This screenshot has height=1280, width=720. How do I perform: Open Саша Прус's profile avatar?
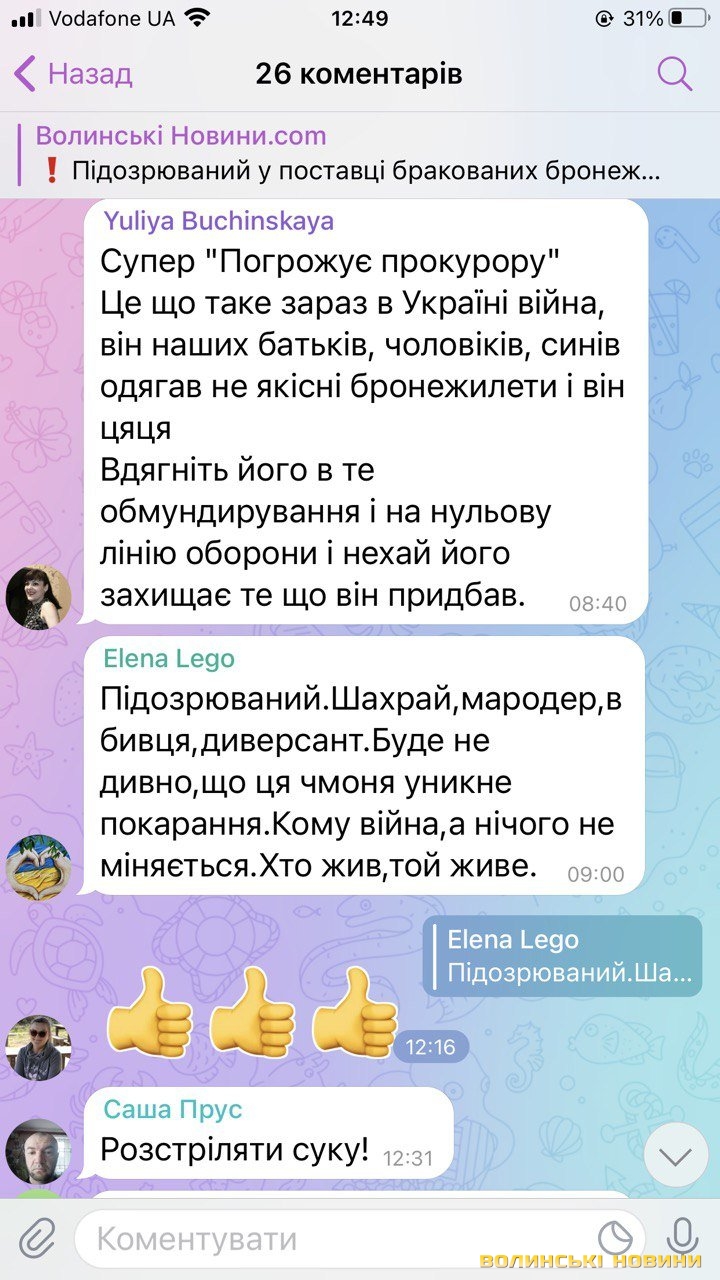(x=39, y=1151)
